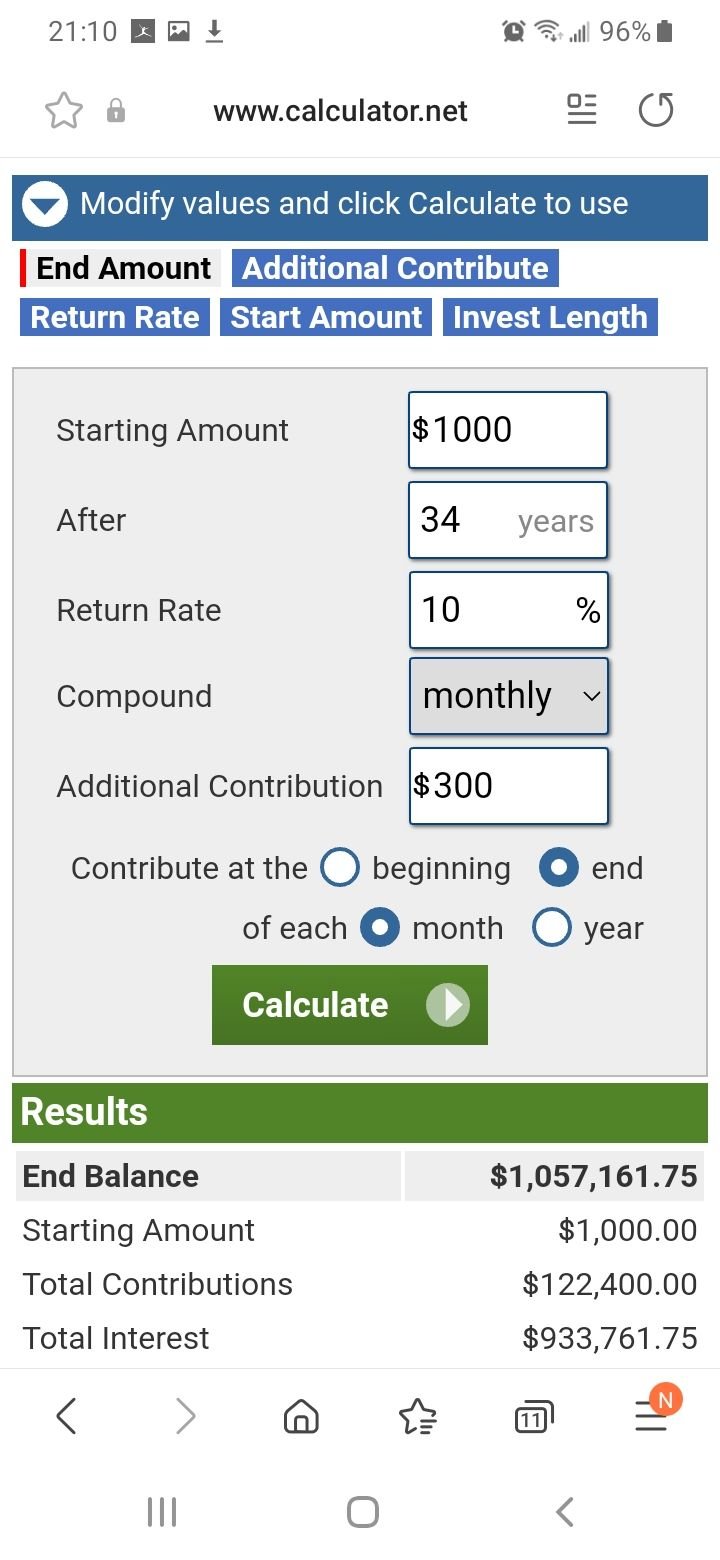Open the Compound monthly dropdown

508,696
